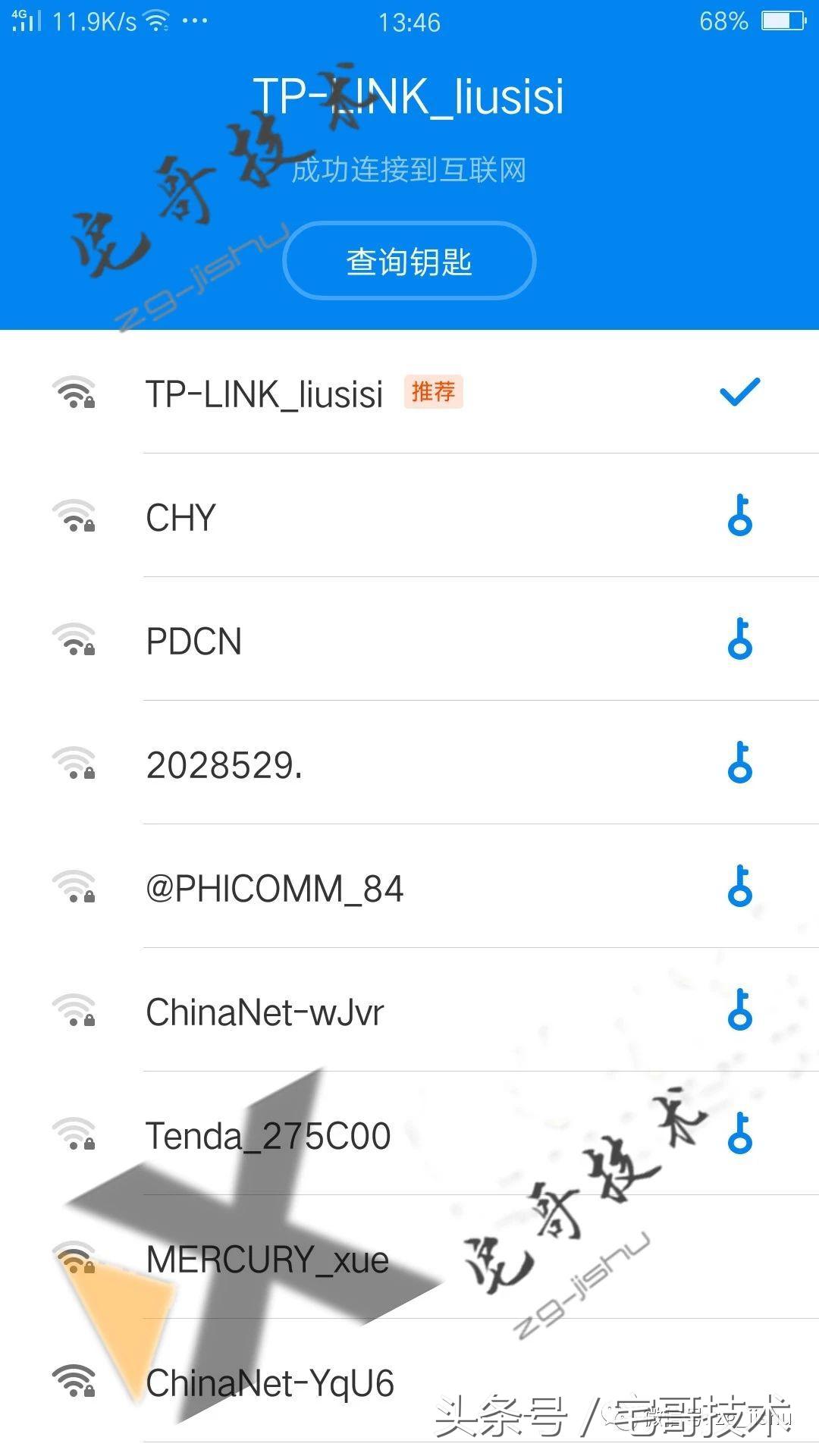
Task: Tap the WiFi signal icon of TP-LINK_liusisi
Action: pyautogui.click(x=76, y=394)
